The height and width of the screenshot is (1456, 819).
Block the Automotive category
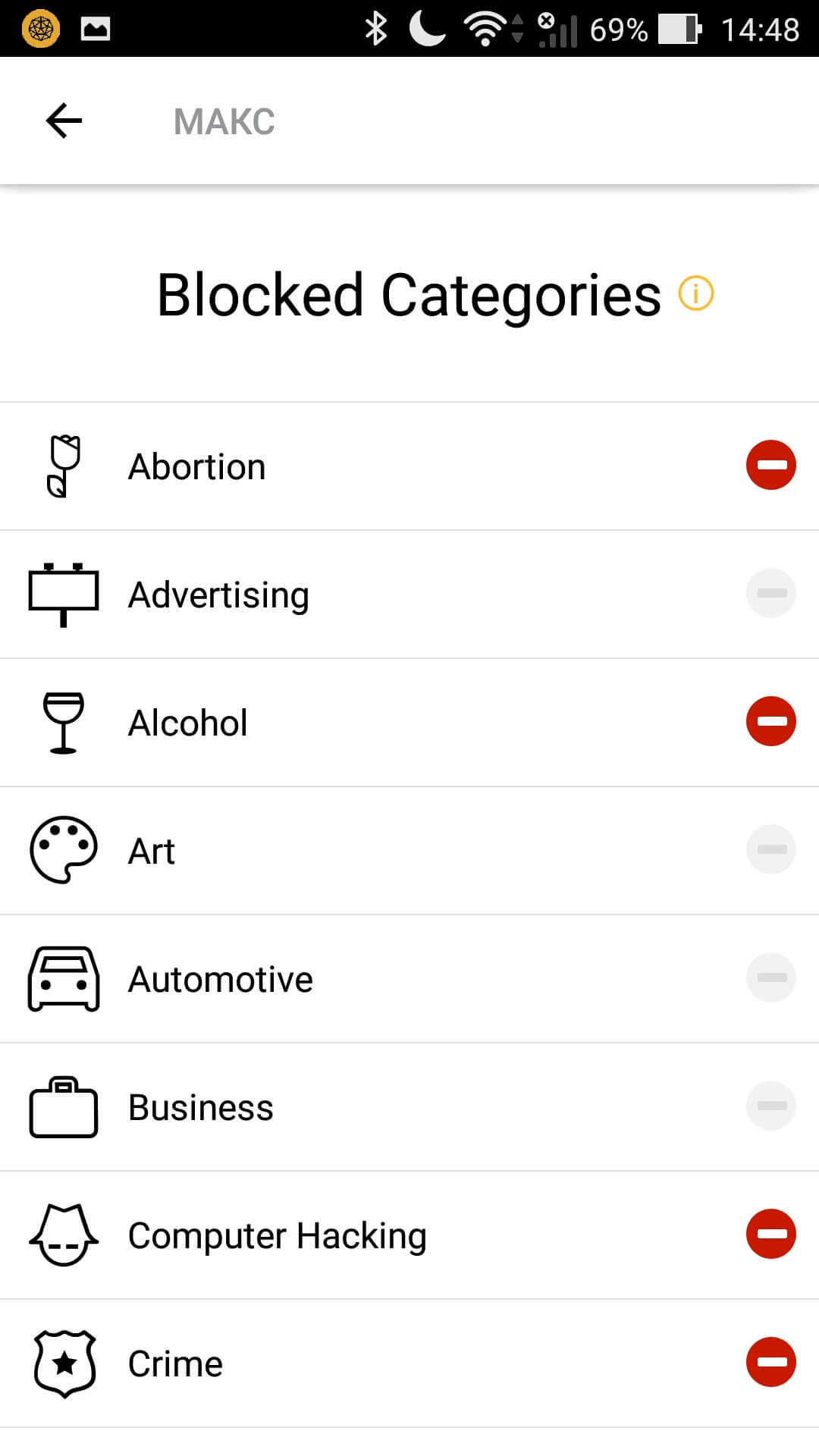point(770,977)
